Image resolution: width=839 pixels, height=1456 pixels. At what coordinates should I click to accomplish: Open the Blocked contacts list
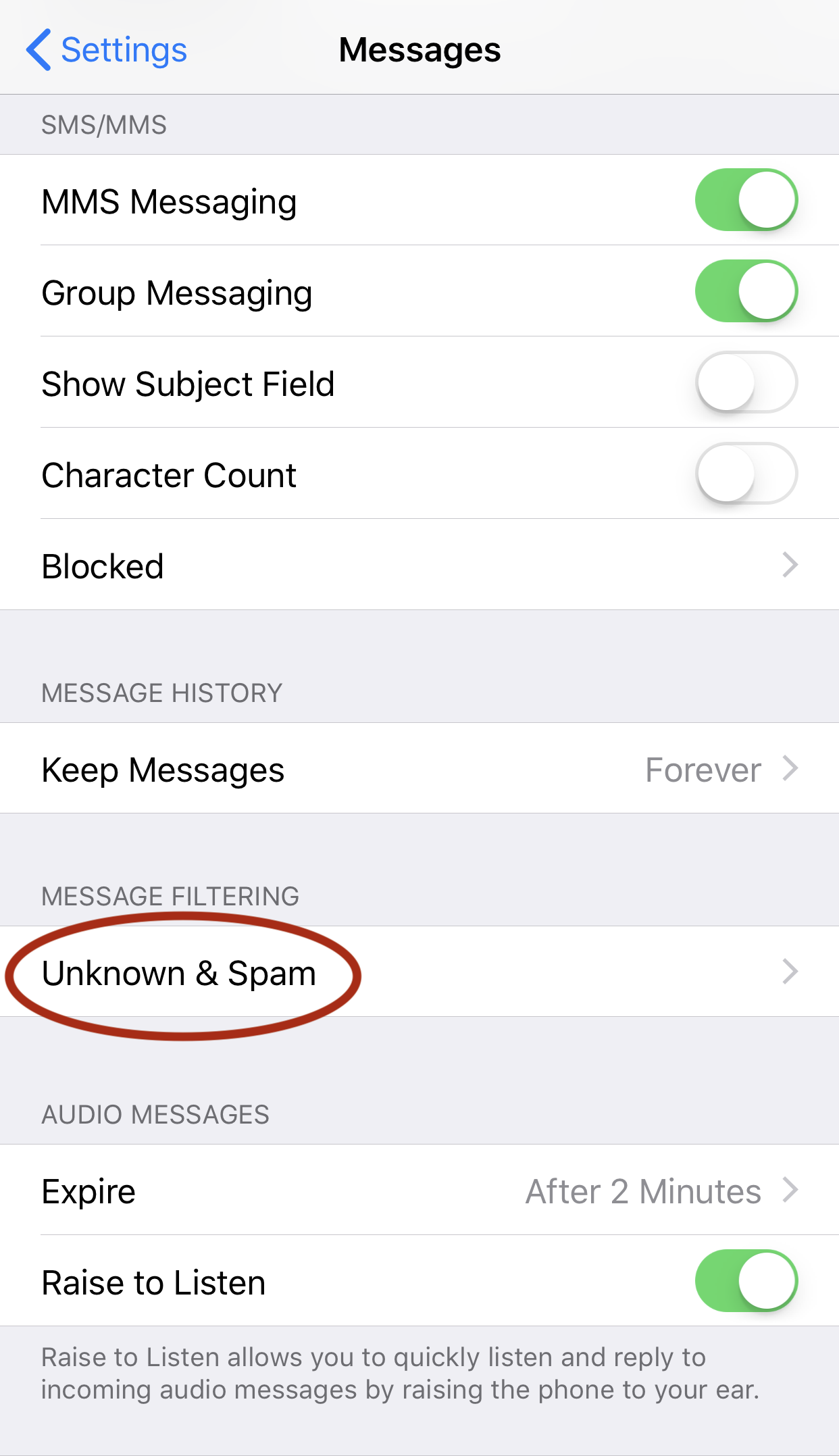[x=419, y=565]
